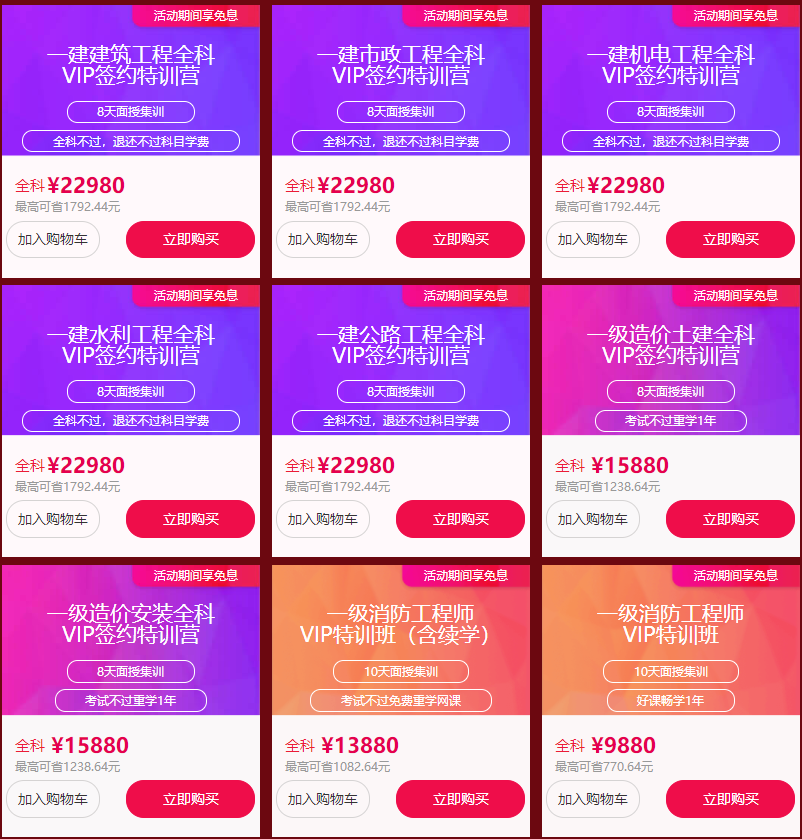Viewport: 802px width, 839px height.
Task: Buy 一建市政工程全科 VIP camp now
Action: tap(460, 239)
